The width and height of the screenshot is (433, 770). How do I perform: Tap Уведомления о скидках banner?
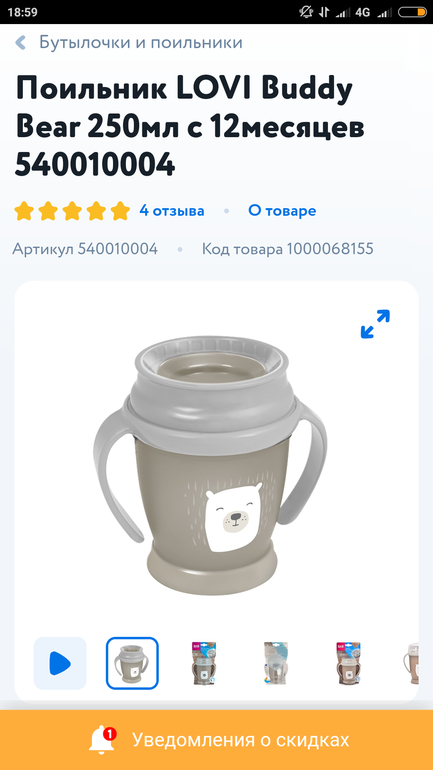pyautogui.click(x=216, y=740)
